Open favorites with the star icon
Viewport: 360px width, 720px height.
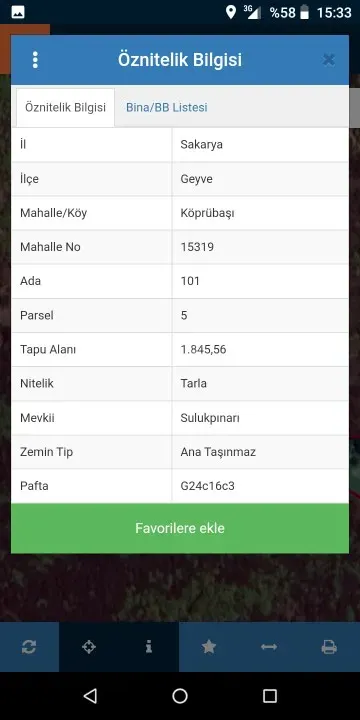pos(209,647)
